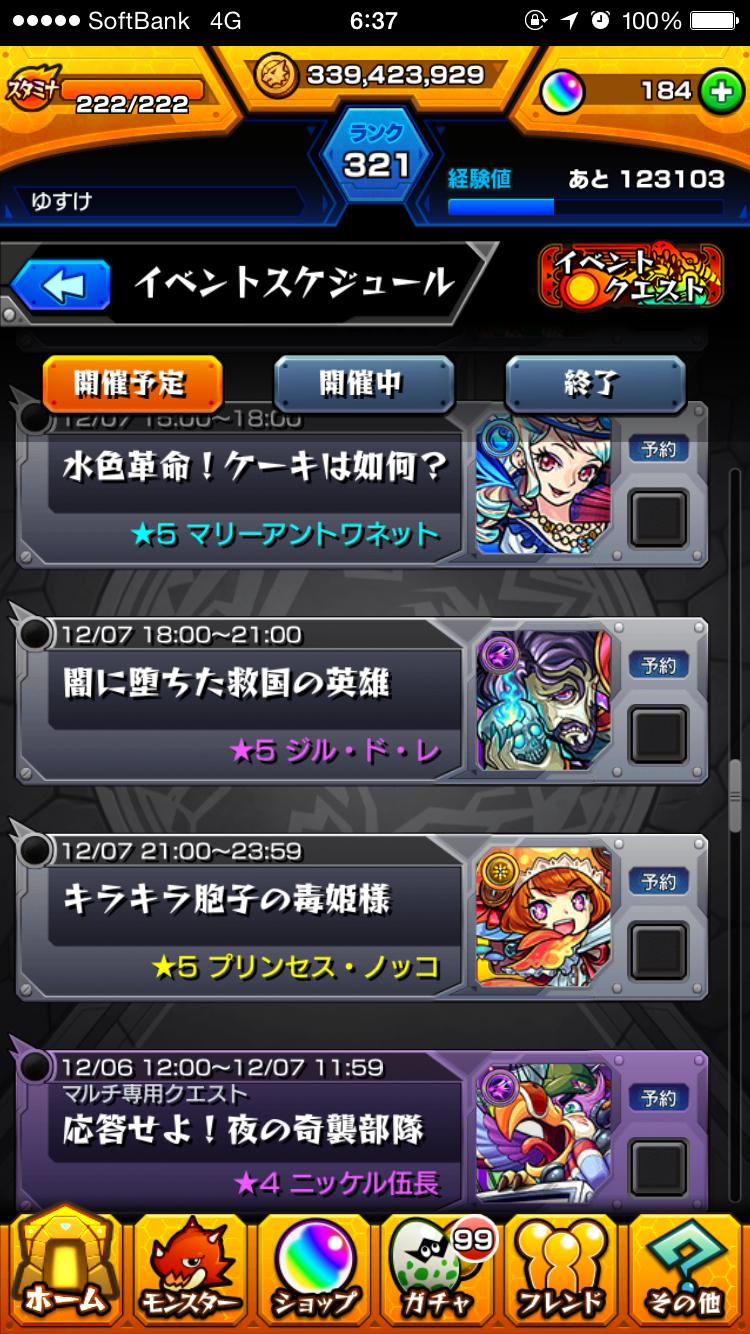
Task: Open the モンスター tab
Action: 190,1272
